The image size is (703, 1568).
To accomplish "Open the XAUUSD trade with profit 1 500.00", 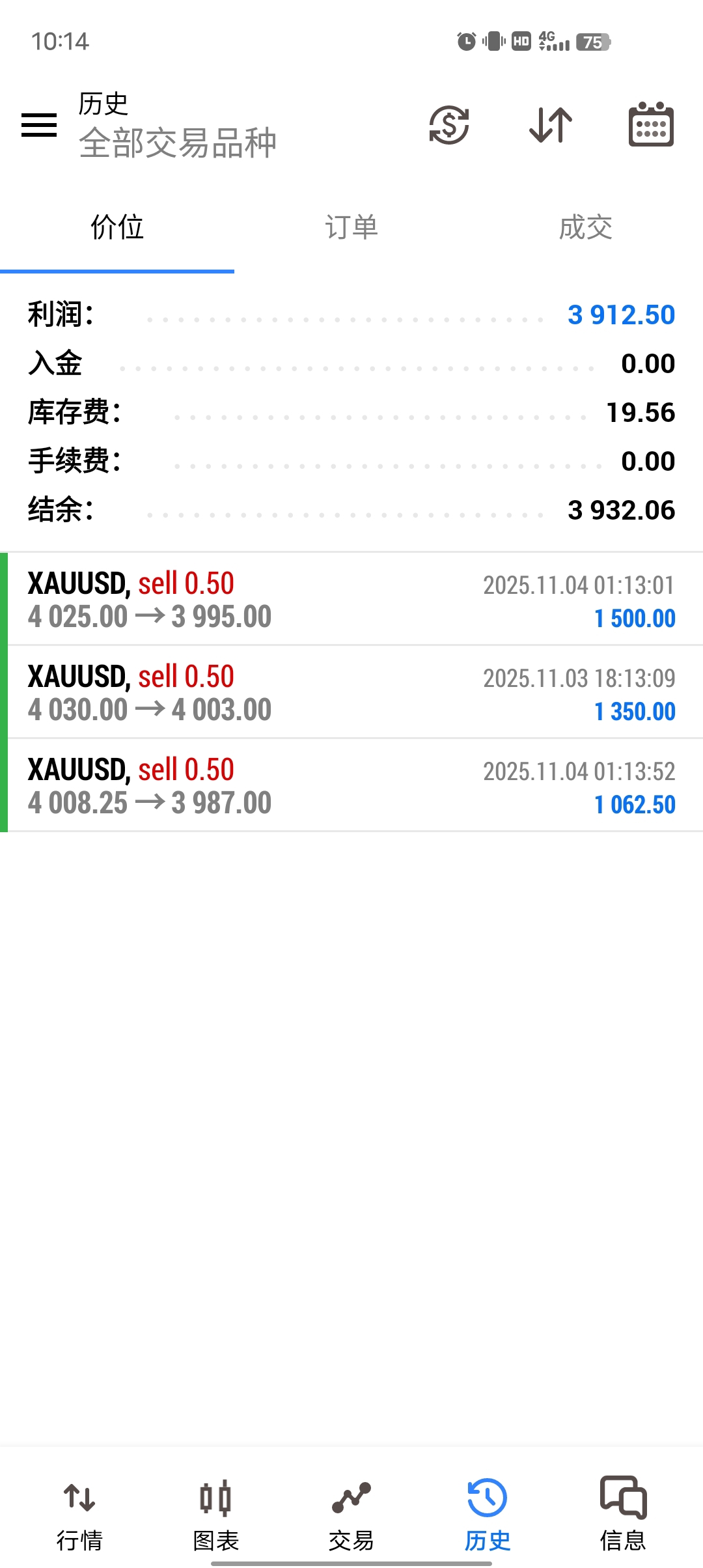I will pyautogui.click(x=351, y=599).
